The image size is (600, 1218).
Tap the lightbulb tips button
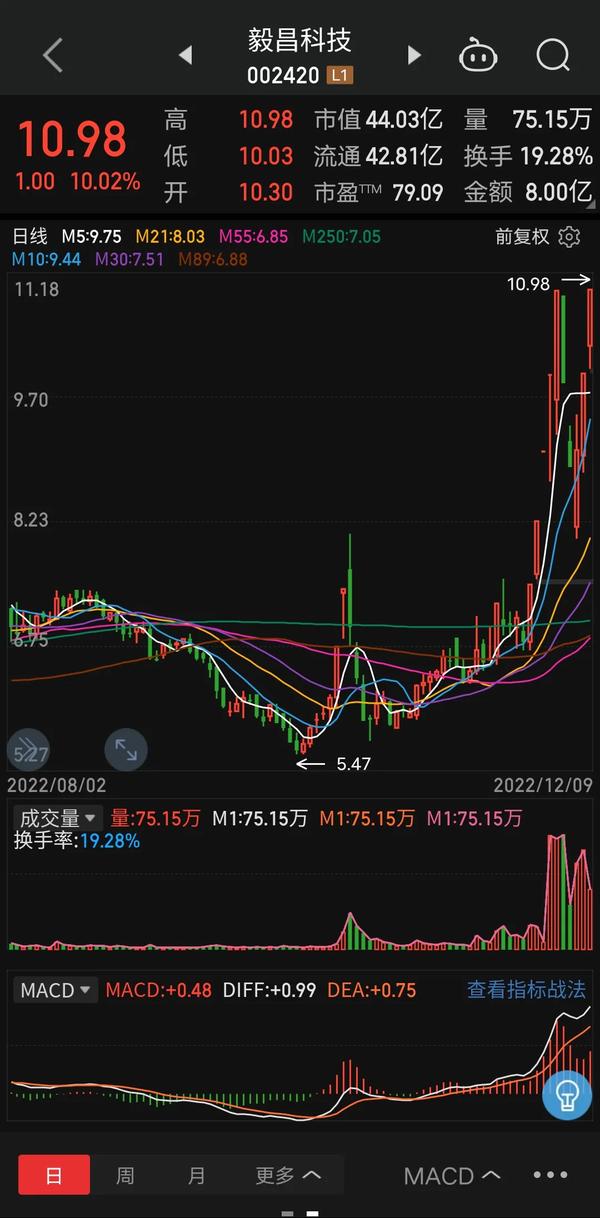tap(567, 1094)
